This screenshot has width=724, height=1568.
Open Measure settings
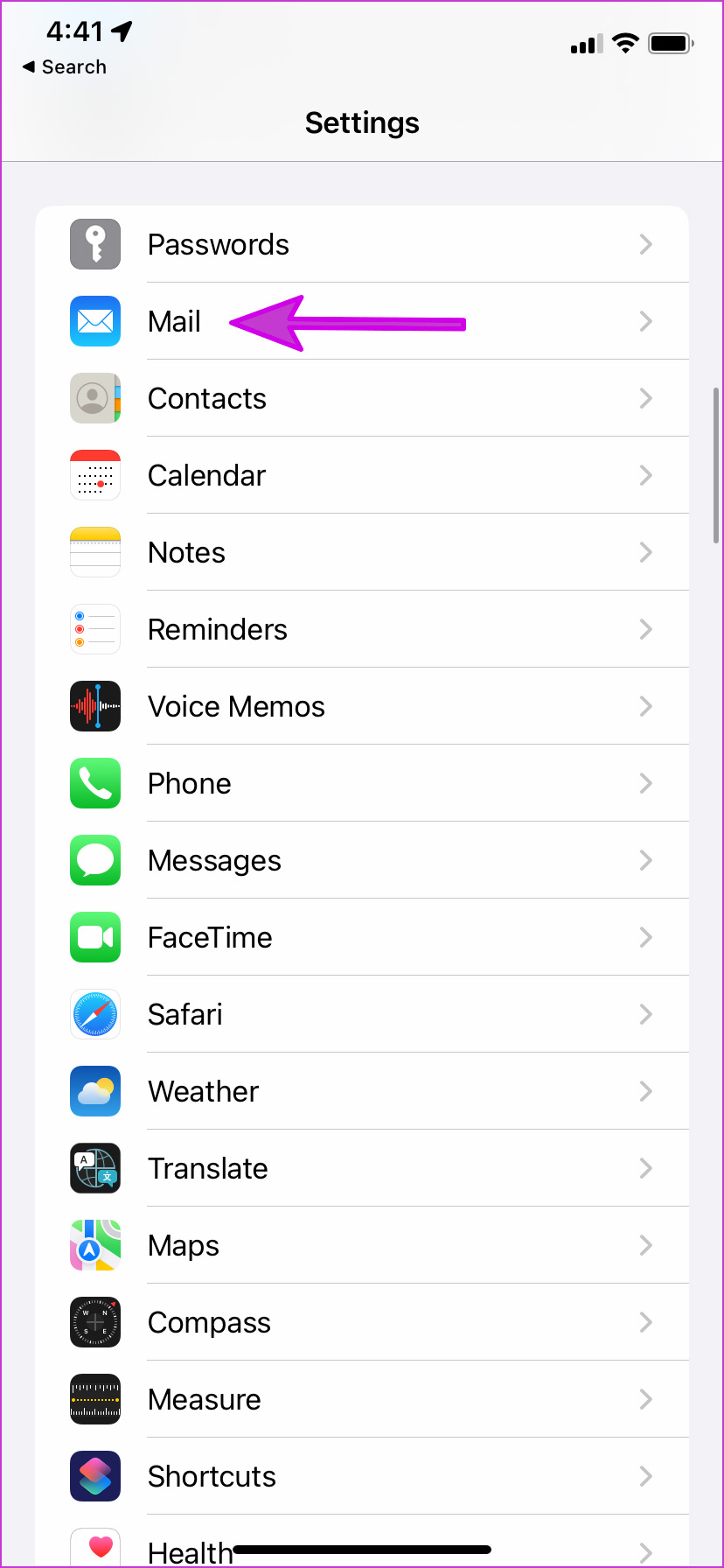(362, 1399)
